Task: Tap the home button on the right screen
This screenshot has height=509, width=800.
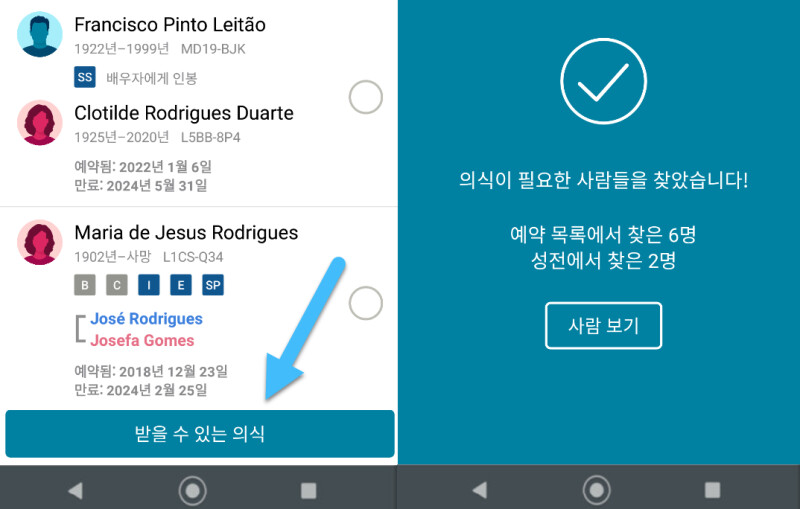Action: coord(597,490)
